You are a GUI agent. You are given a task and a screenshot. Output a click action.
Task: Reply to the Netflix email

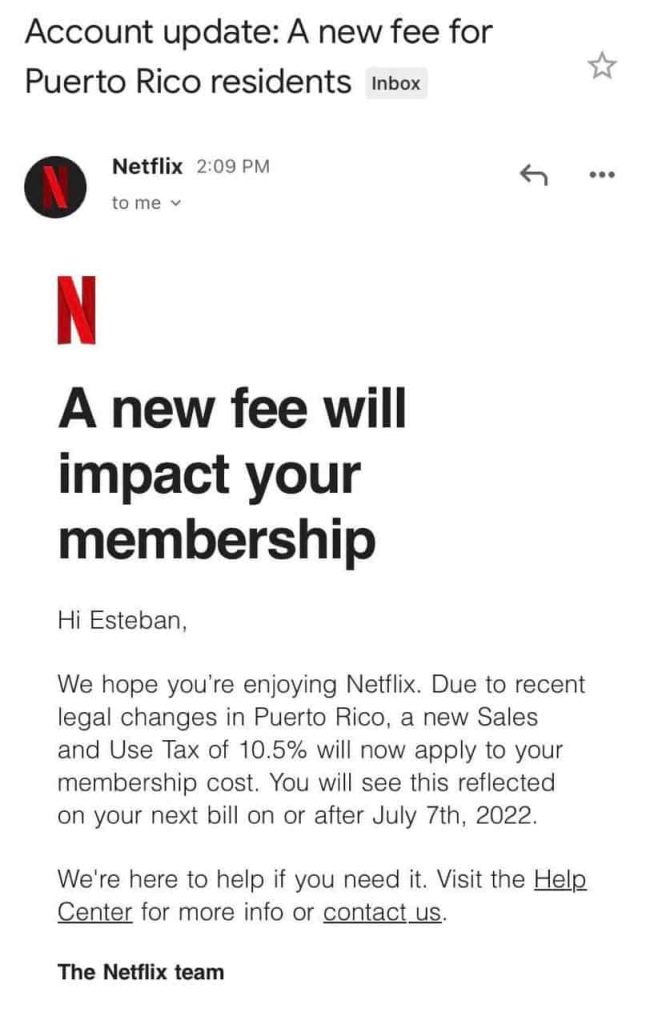point(535,176)
